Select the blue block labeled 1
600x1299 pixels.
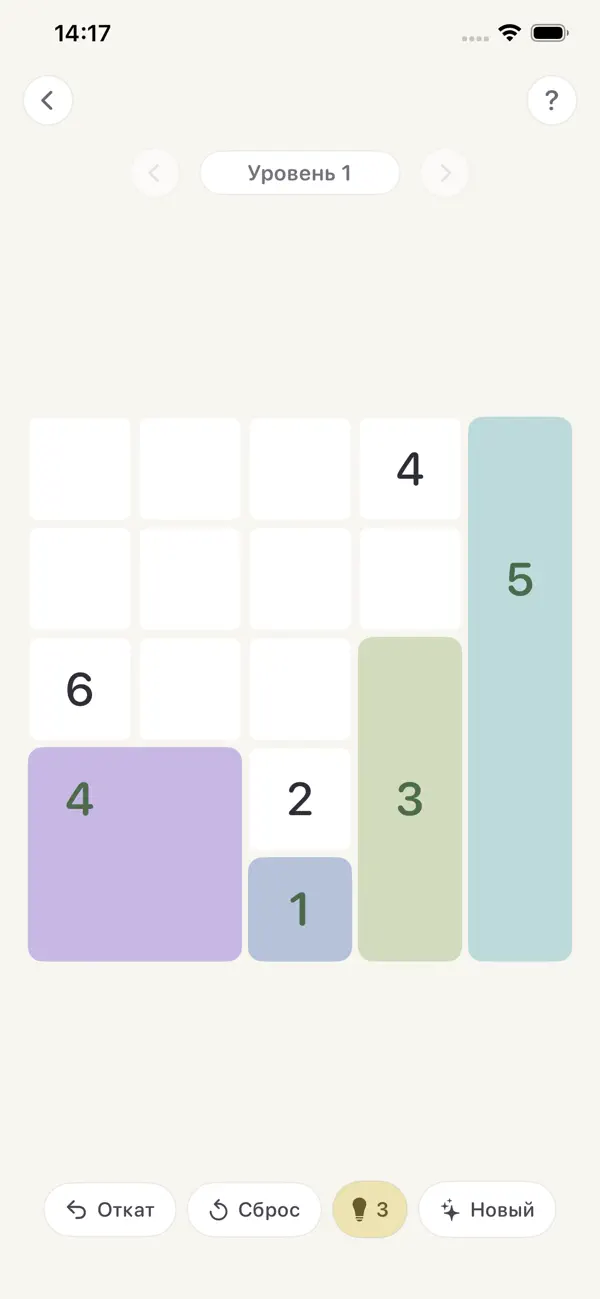click(x=300, y=909)
